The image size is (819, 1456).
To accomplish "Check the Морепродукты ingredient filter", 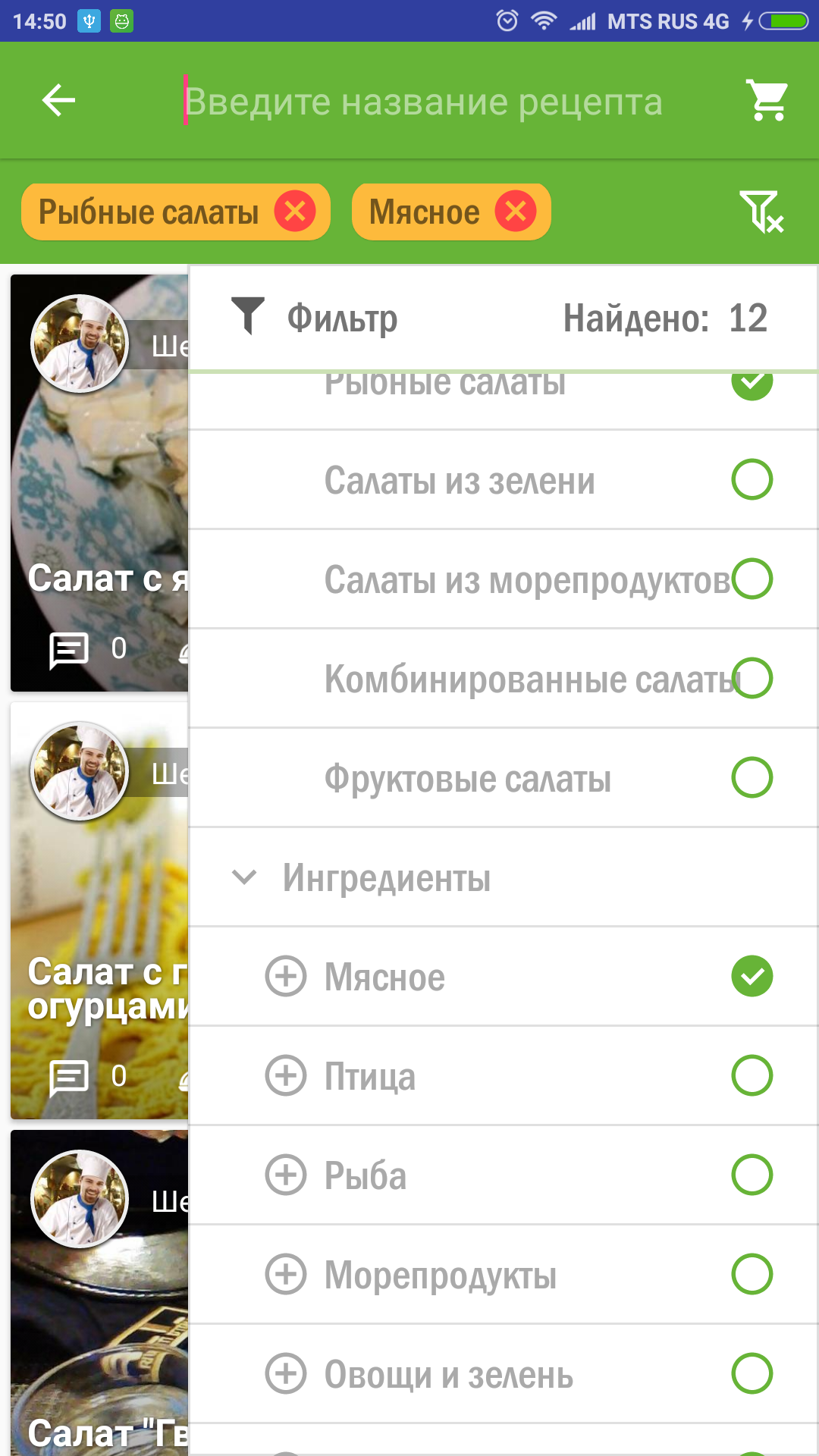I will [752, 1275].
